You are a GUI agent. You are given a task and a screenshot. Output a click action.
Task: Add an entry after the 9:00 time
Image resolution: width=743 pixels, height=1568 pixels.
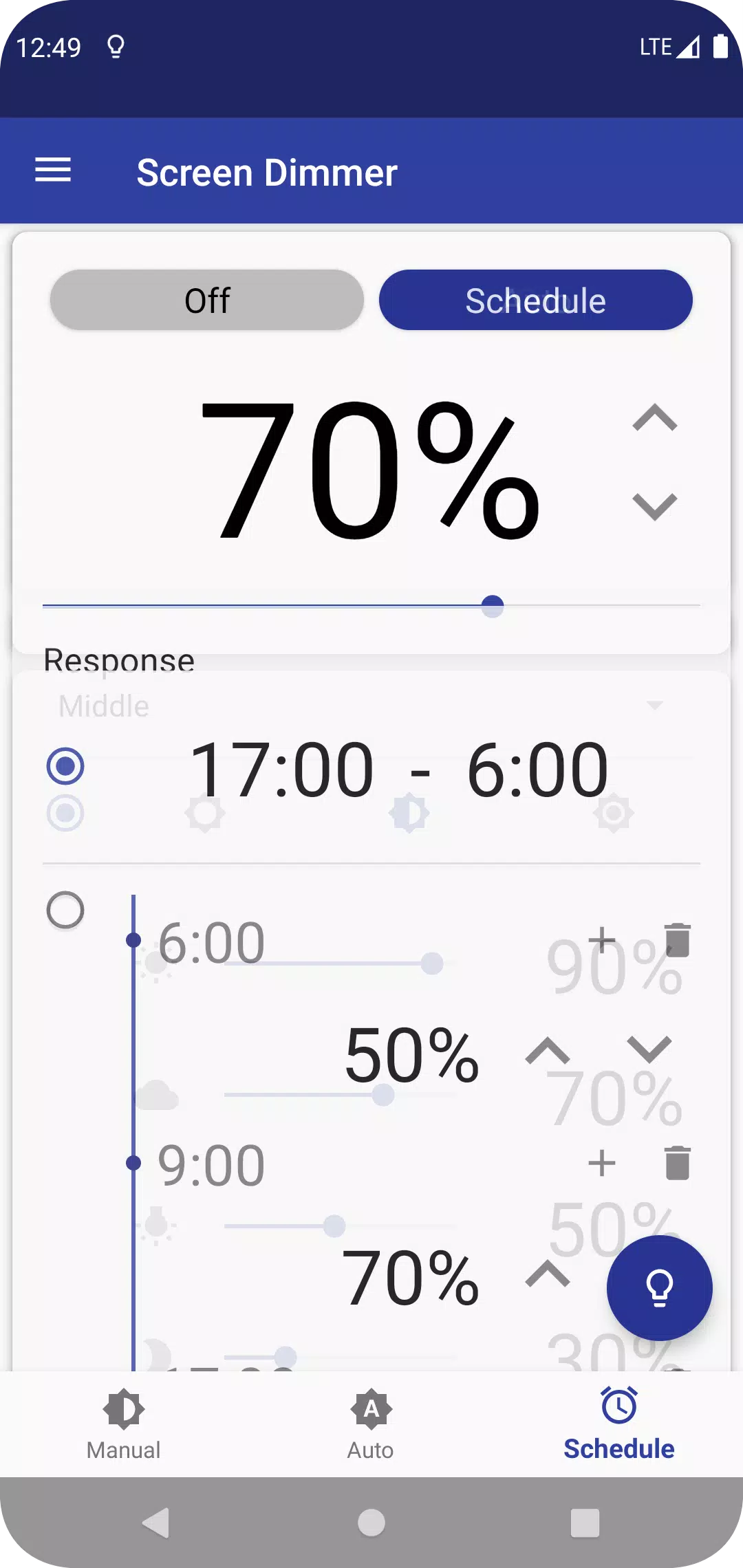(602, 1163)
